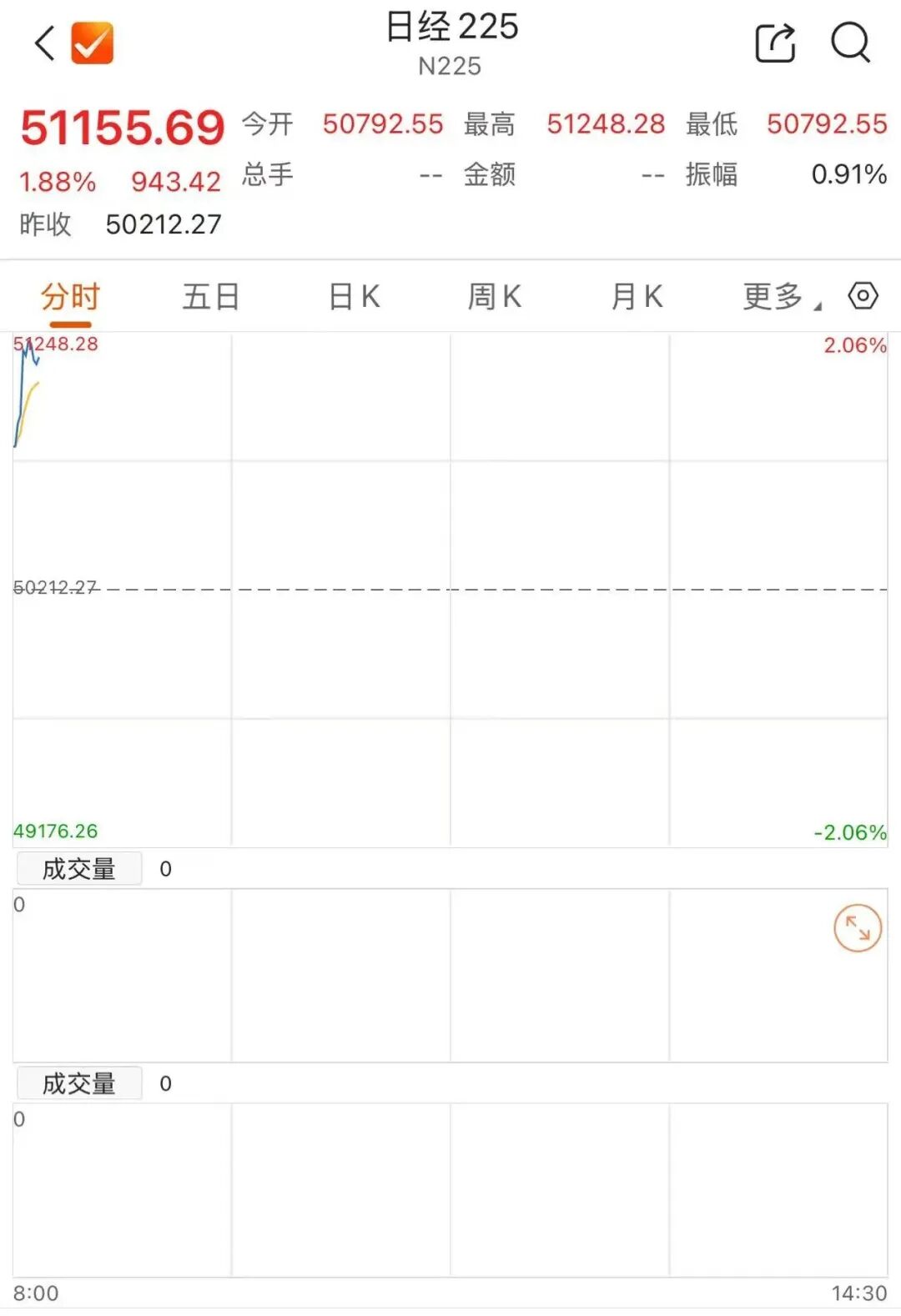Show the 月K chart tab

pos(637,297)
